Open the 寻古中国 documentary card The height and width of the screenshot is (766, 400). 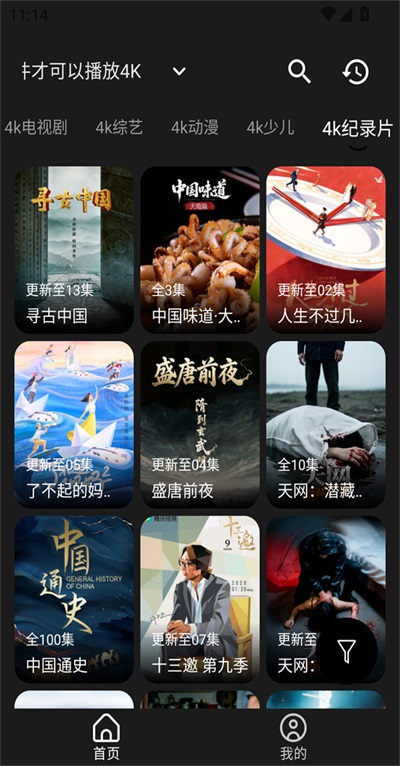pyautogui.click(x=74, y=250)
